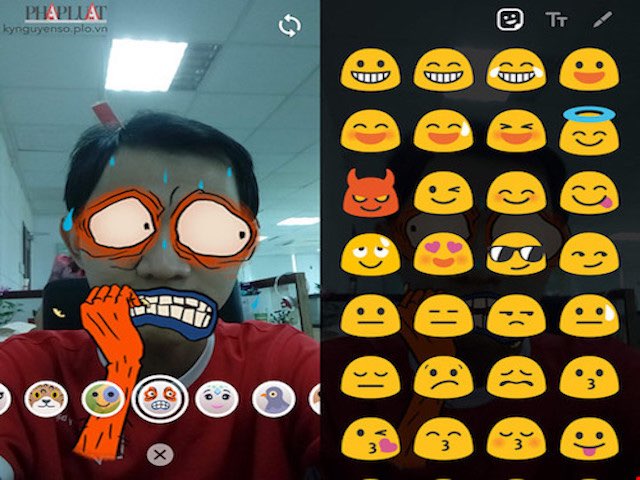Insert the red devil emoji sticker
The width and height of the screenshot is (640, 480).
point(370,191)
